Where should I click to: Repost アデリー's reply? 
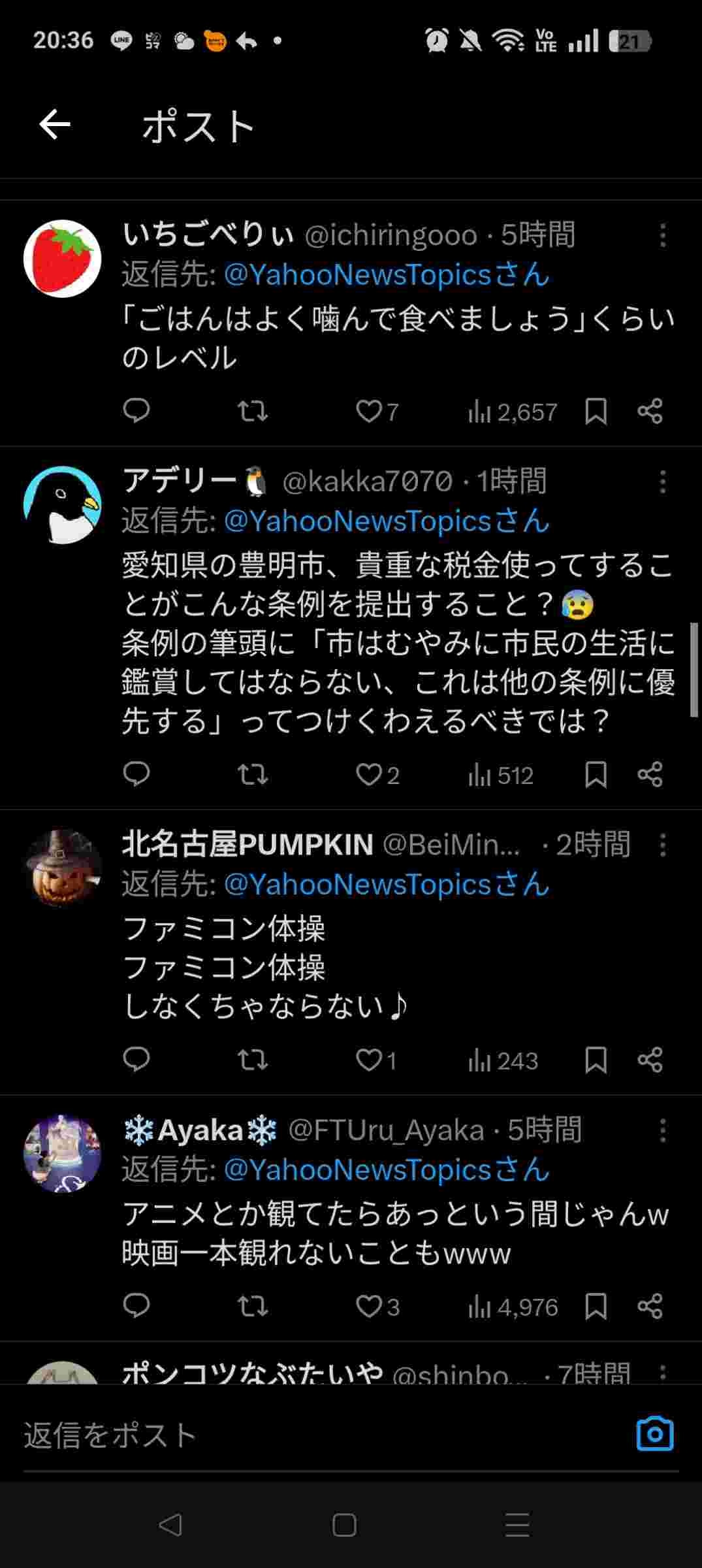coord(252,775)
